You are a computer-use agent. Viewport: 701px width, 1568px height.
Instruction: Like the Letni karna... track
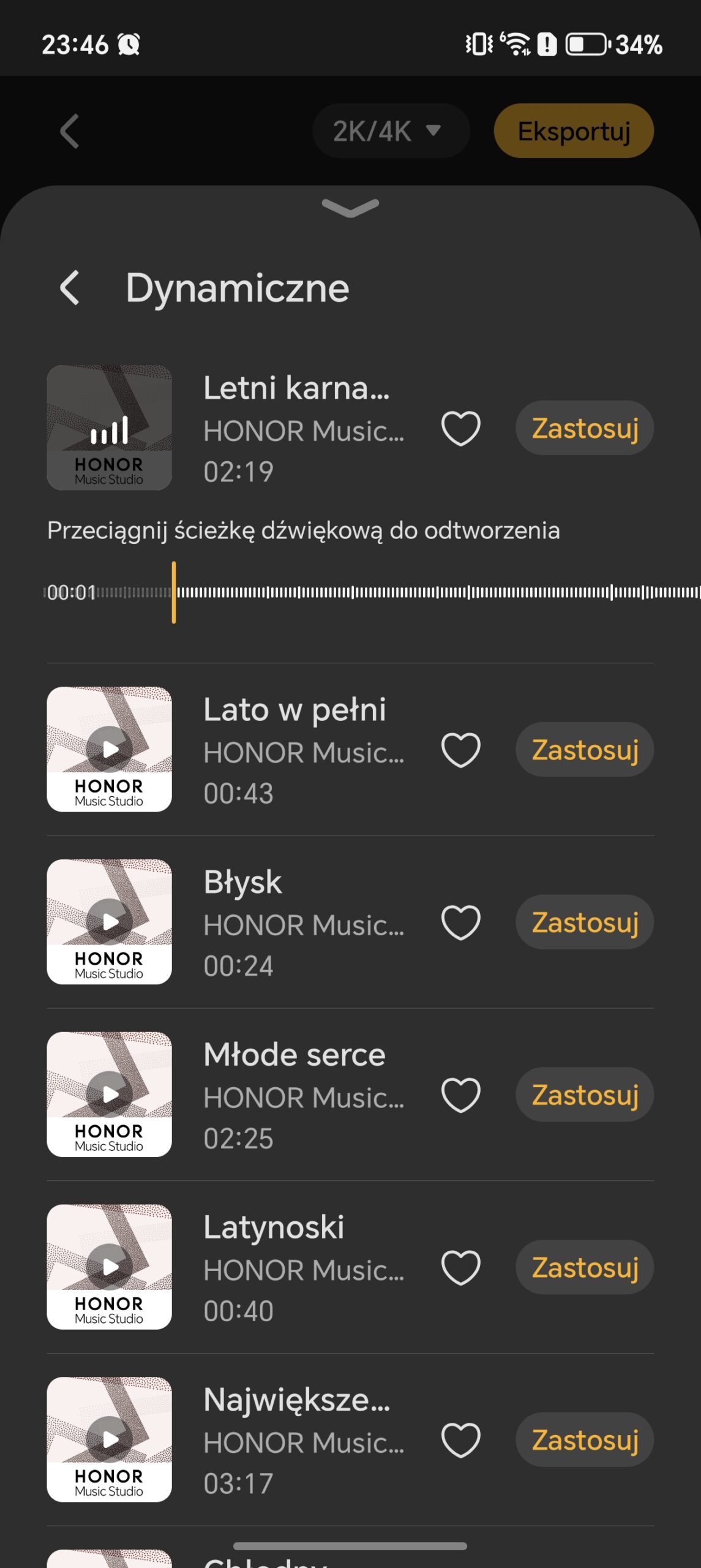click(460, 428)
